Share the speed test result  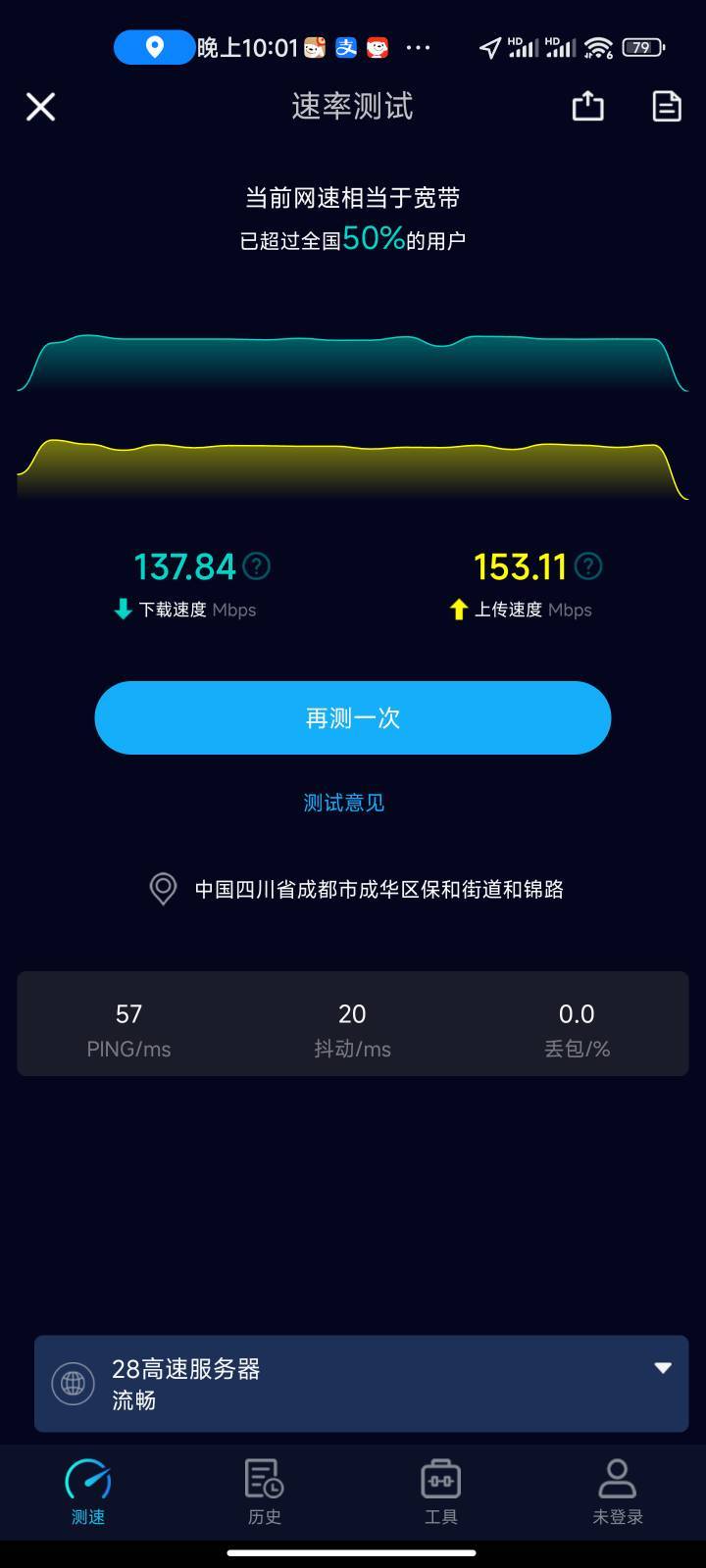587,105
